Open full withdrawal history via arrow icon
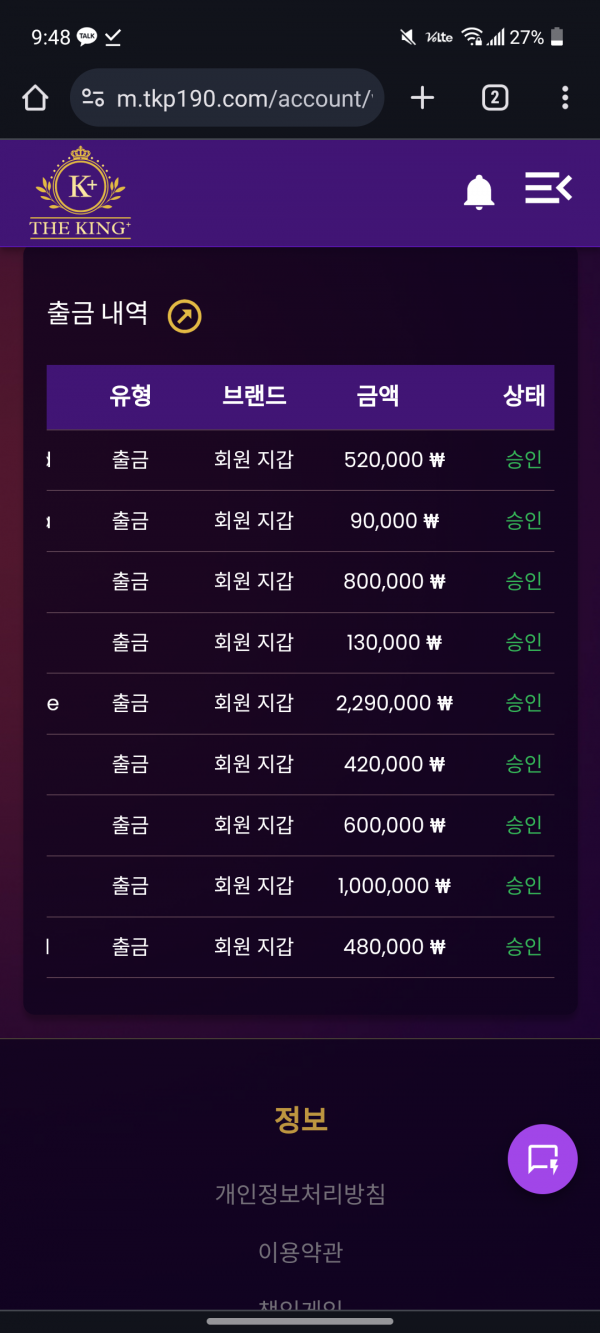 [x=184, y=317]
